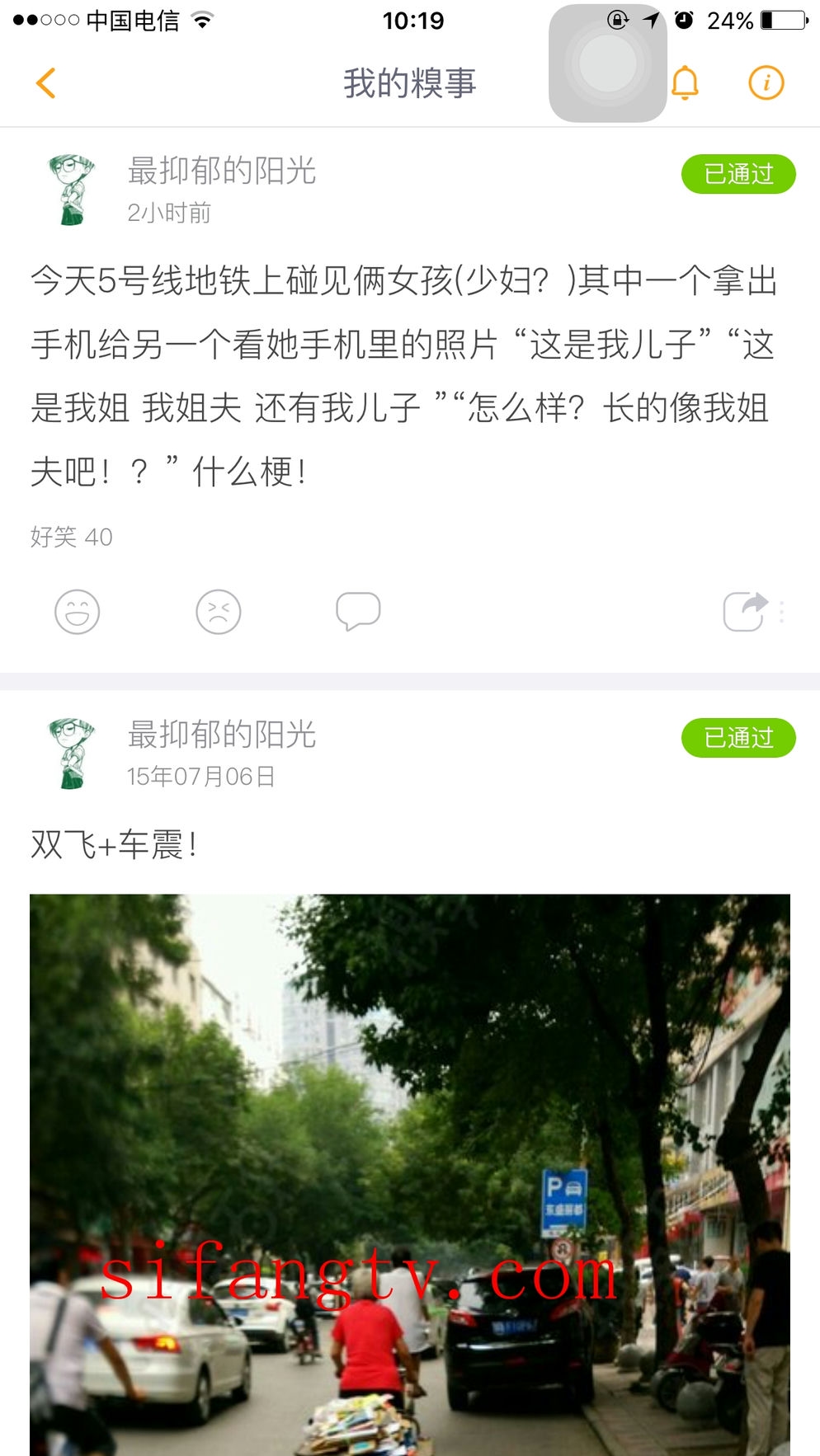The image size is (820, 1456).
Task: Open the notifications bell
Action: (685, 83)
